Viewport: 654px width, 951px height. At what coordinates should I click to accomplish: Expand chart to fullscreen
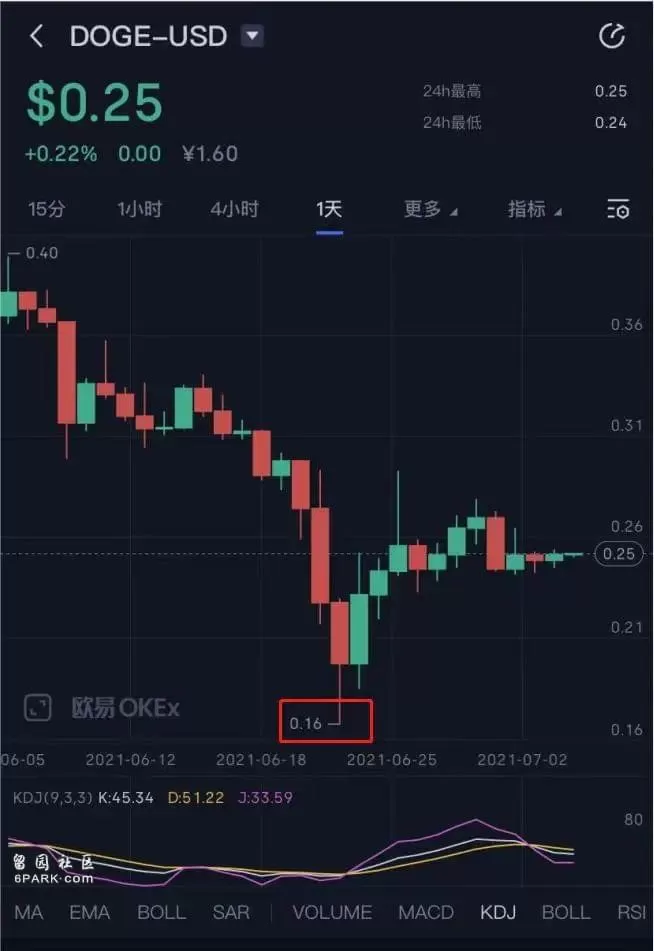[38, 707]
